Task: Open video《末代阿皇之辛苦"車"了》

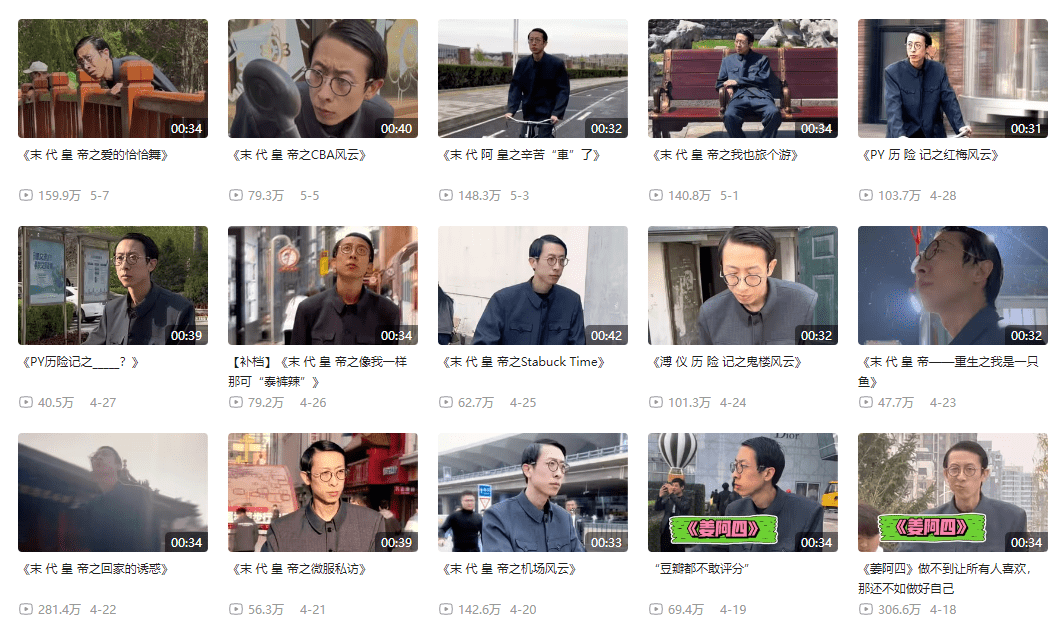Action: point(533,78)
